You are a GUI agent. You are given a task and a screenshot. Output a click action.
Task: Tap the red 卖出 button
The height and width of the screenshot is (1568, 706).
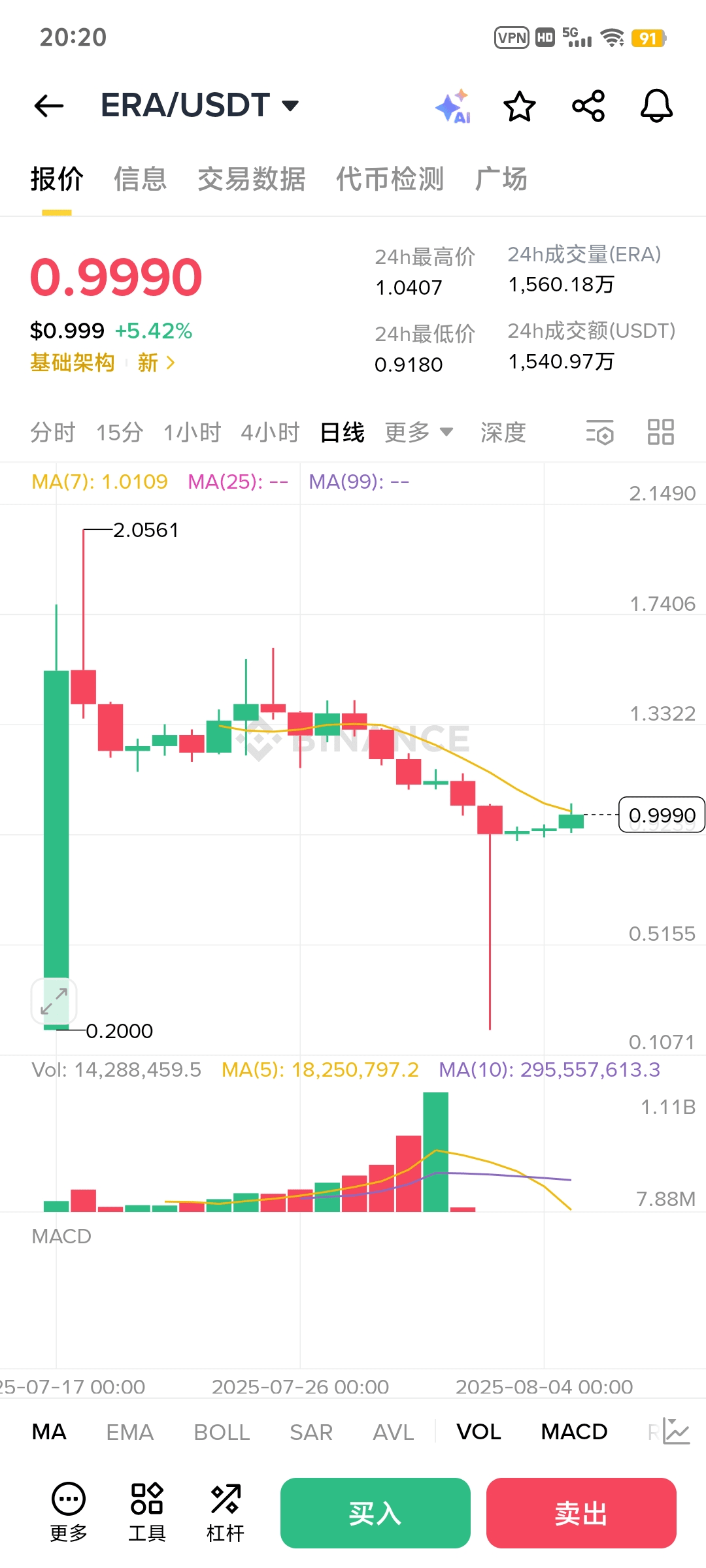click(581, 1513)
